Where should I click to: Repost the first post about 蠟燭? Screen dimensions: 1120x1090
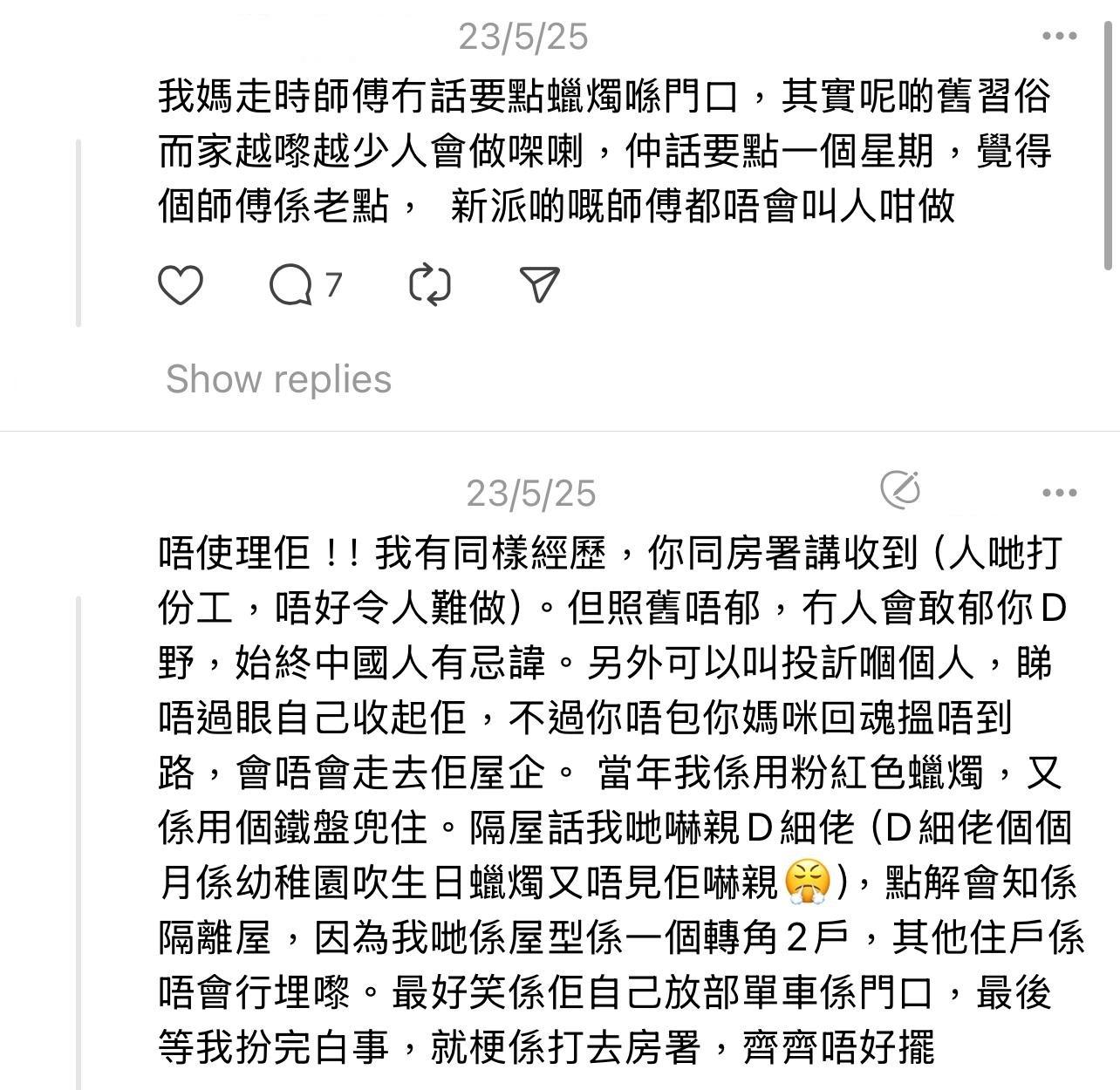(430, 285)
